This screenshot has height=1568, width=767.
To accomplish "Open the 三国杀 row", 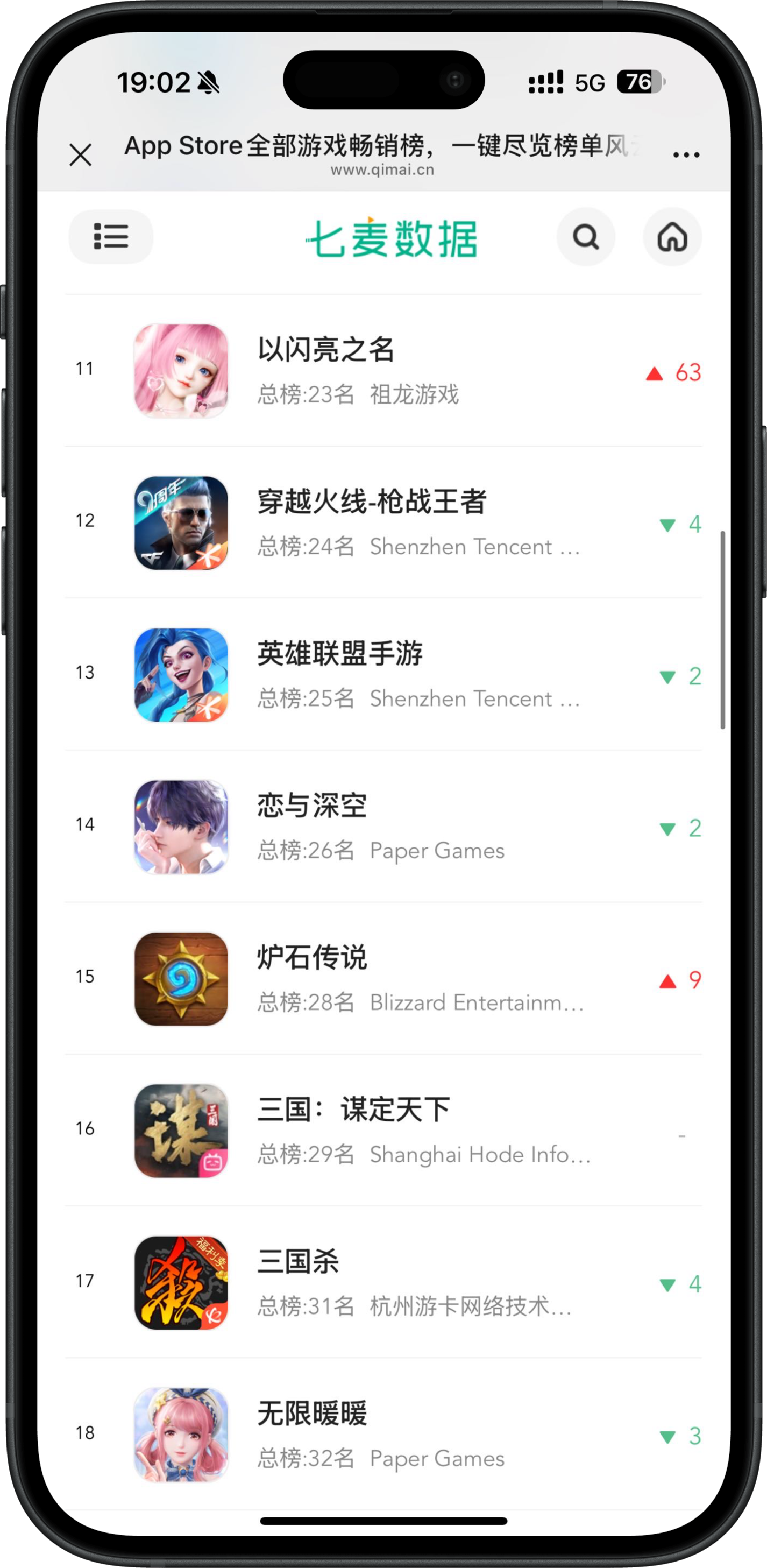I will pyautogui.click(x=383, y=1282).
